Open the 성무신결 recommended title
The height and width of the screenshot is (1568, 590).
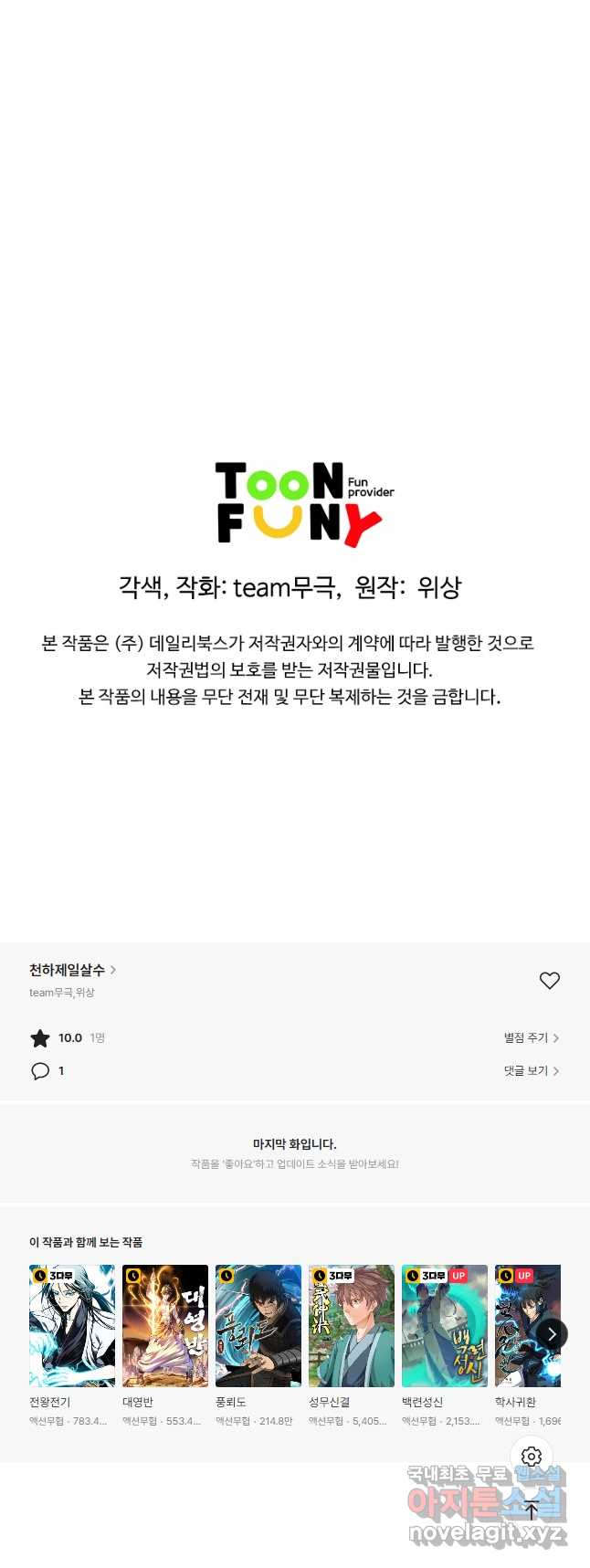coord(352,1325)
